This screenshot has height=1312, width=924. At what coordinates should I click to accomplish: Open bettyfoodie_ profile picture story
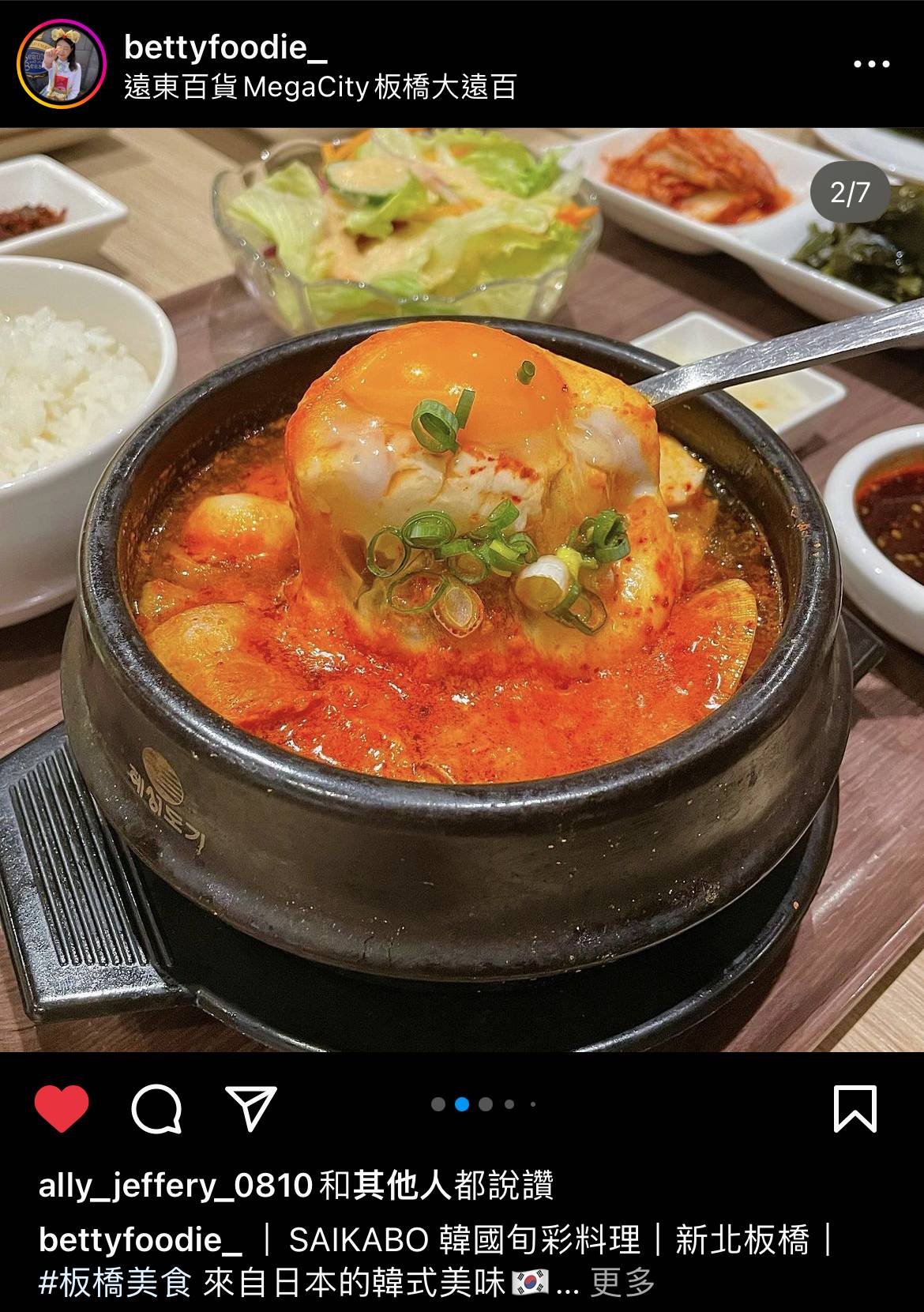click(62, 63)
